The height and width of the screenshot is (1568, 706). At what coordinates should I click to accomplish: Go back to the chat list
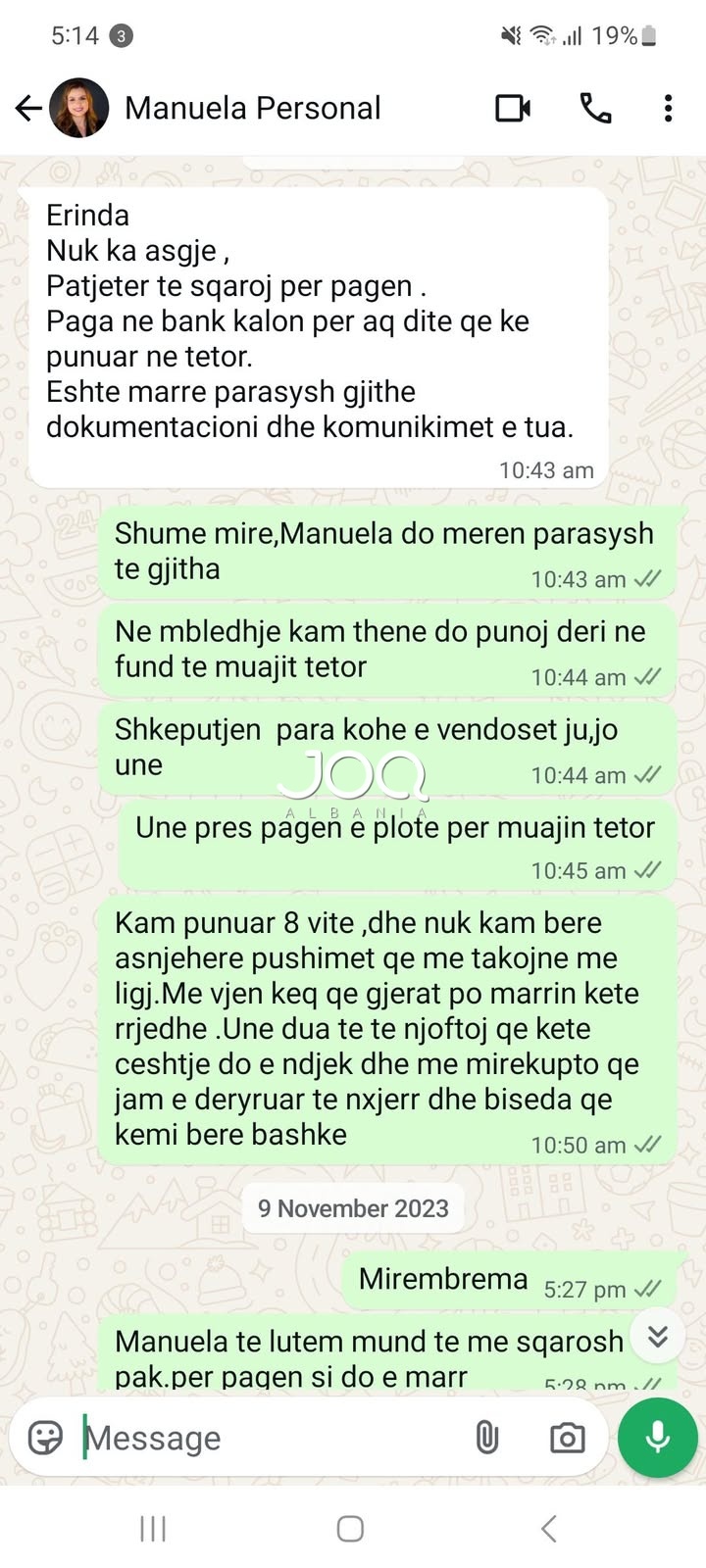click(x=28, y=108)
